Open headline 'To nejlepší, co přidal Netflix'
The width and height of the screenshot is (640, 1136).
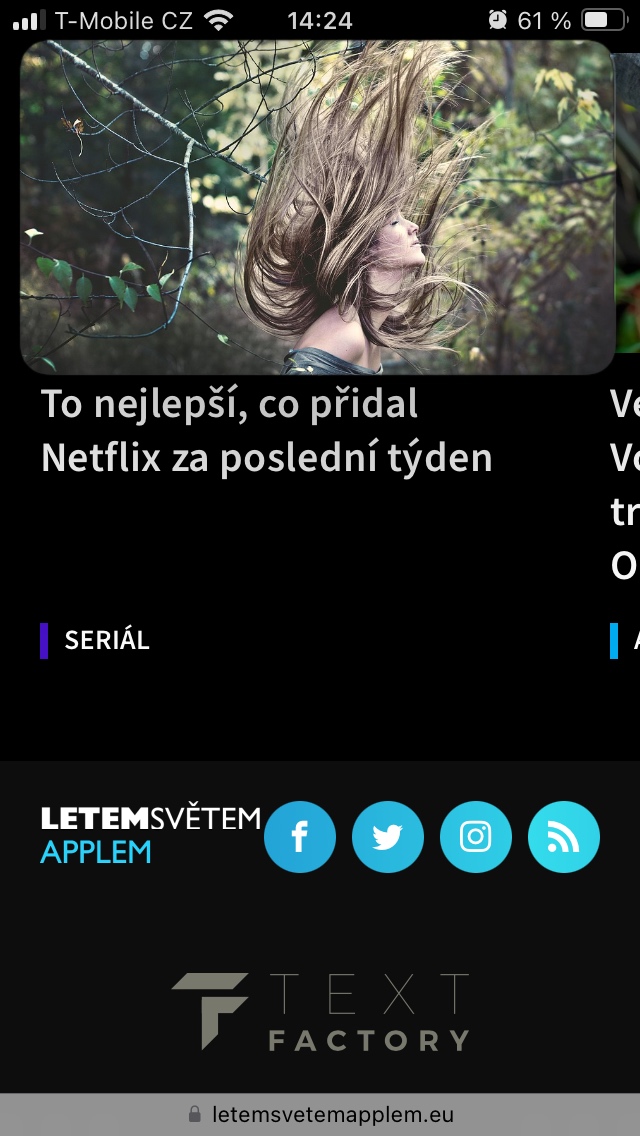point(266,431)
